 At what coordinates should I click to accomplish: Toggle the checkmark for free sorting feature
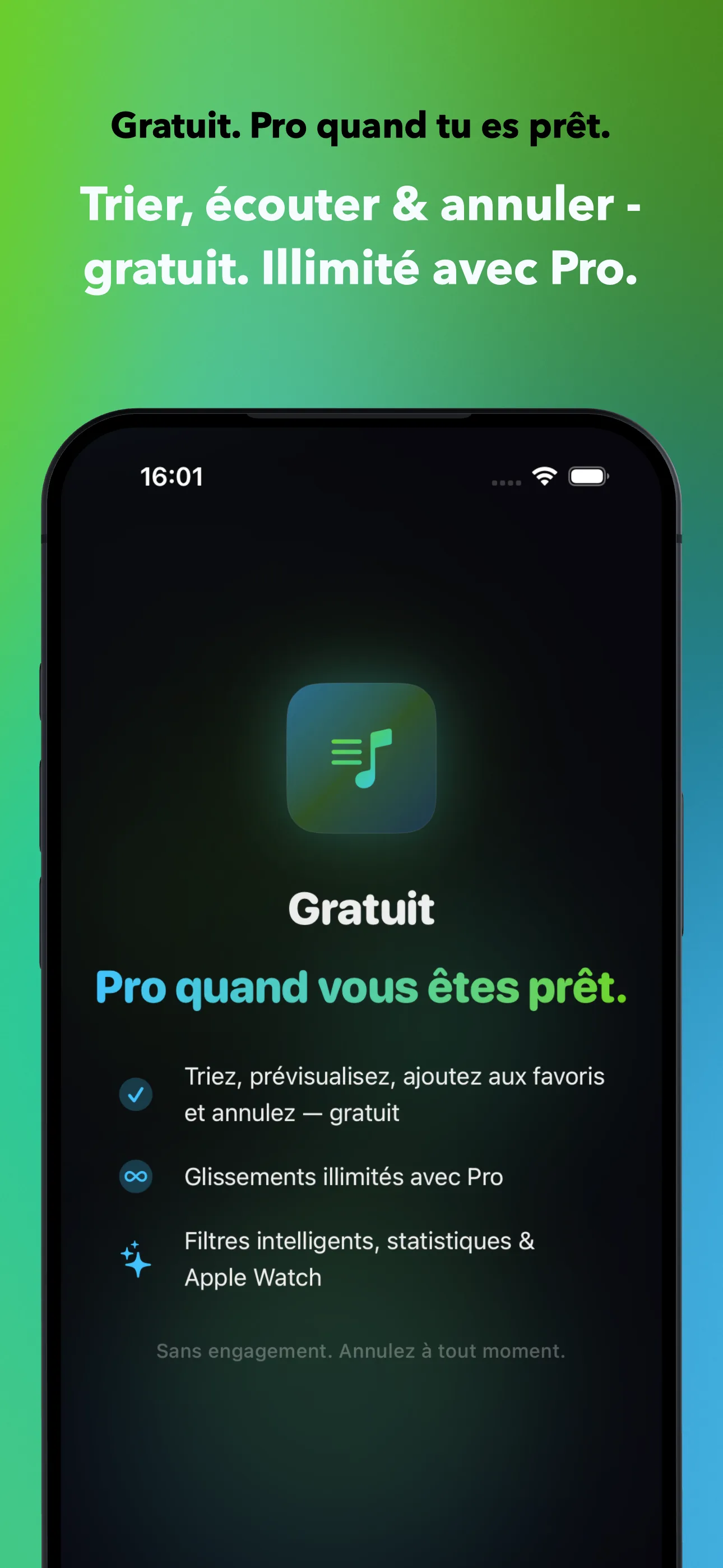pyautogui.click(x=136, y=1094)
